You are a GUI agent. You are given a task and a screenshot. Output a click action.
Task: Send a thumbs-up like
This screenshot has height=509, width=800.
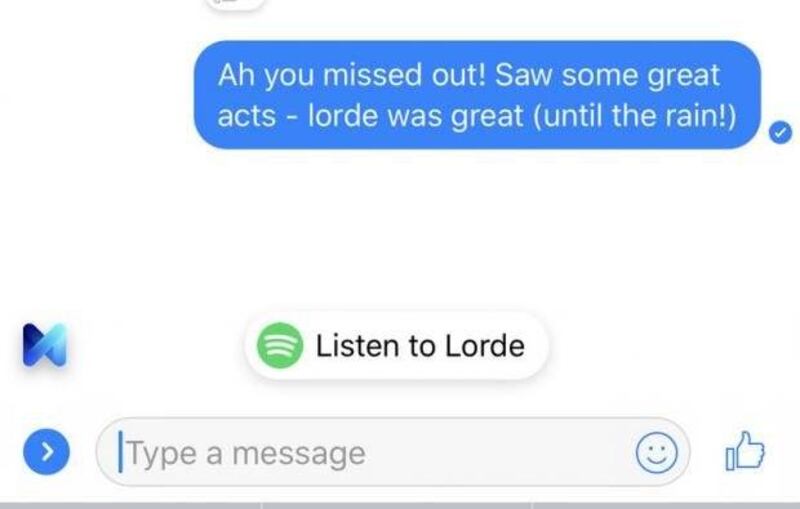[744, 452]
